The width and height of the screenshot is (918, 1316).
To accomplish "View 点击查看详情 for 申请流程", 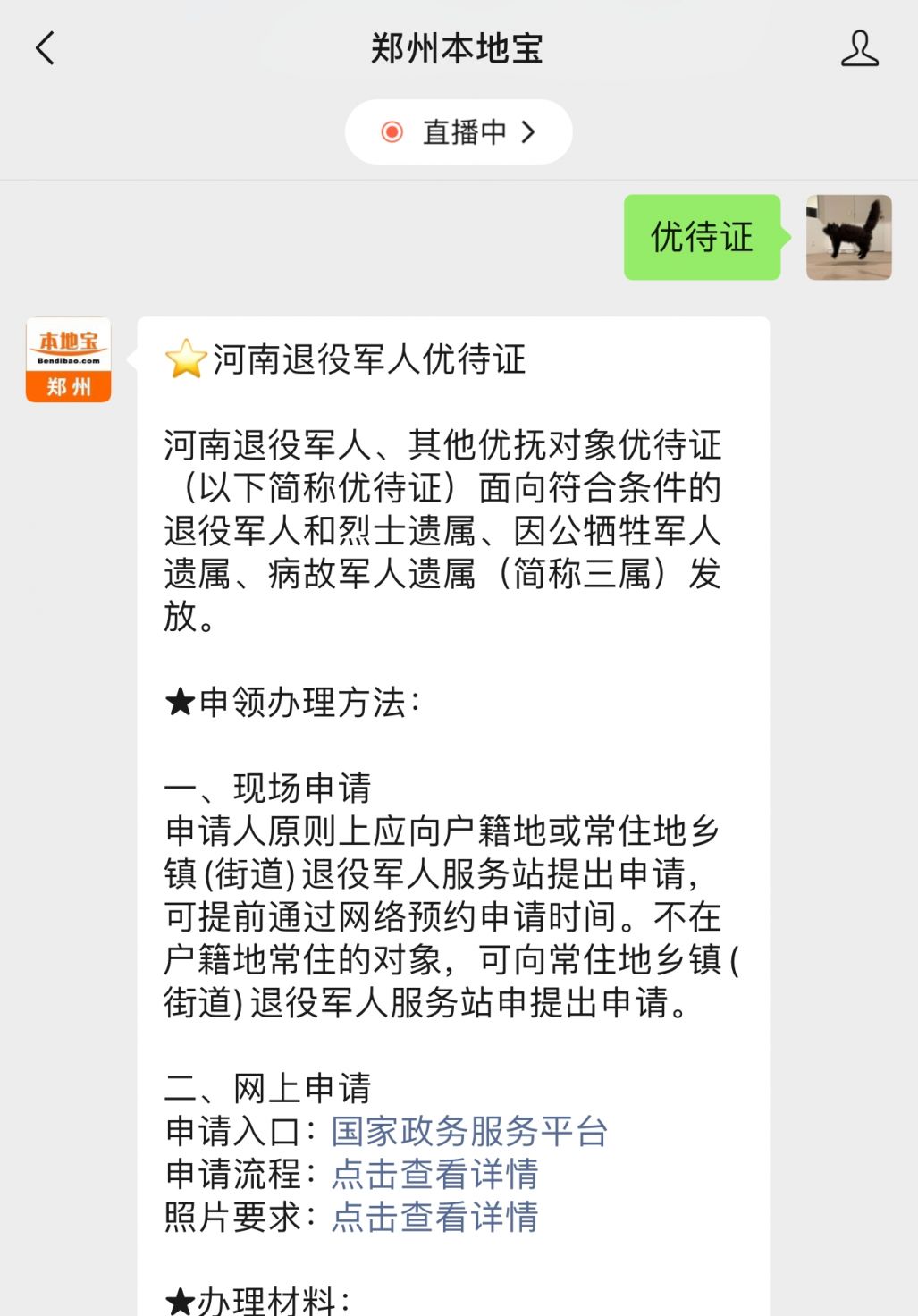I will tap(434, 1174).
